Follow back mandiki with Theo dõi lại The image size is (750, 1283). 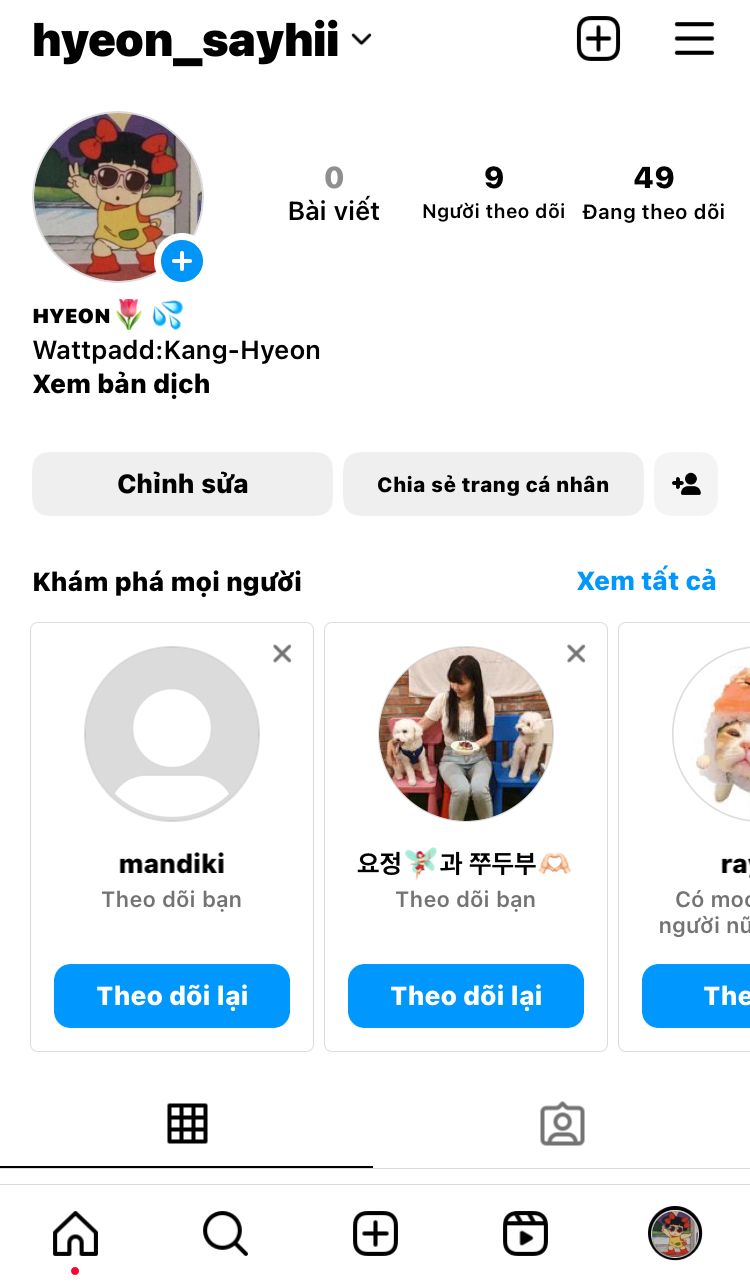pyautogui.click(x=172, y=996)
